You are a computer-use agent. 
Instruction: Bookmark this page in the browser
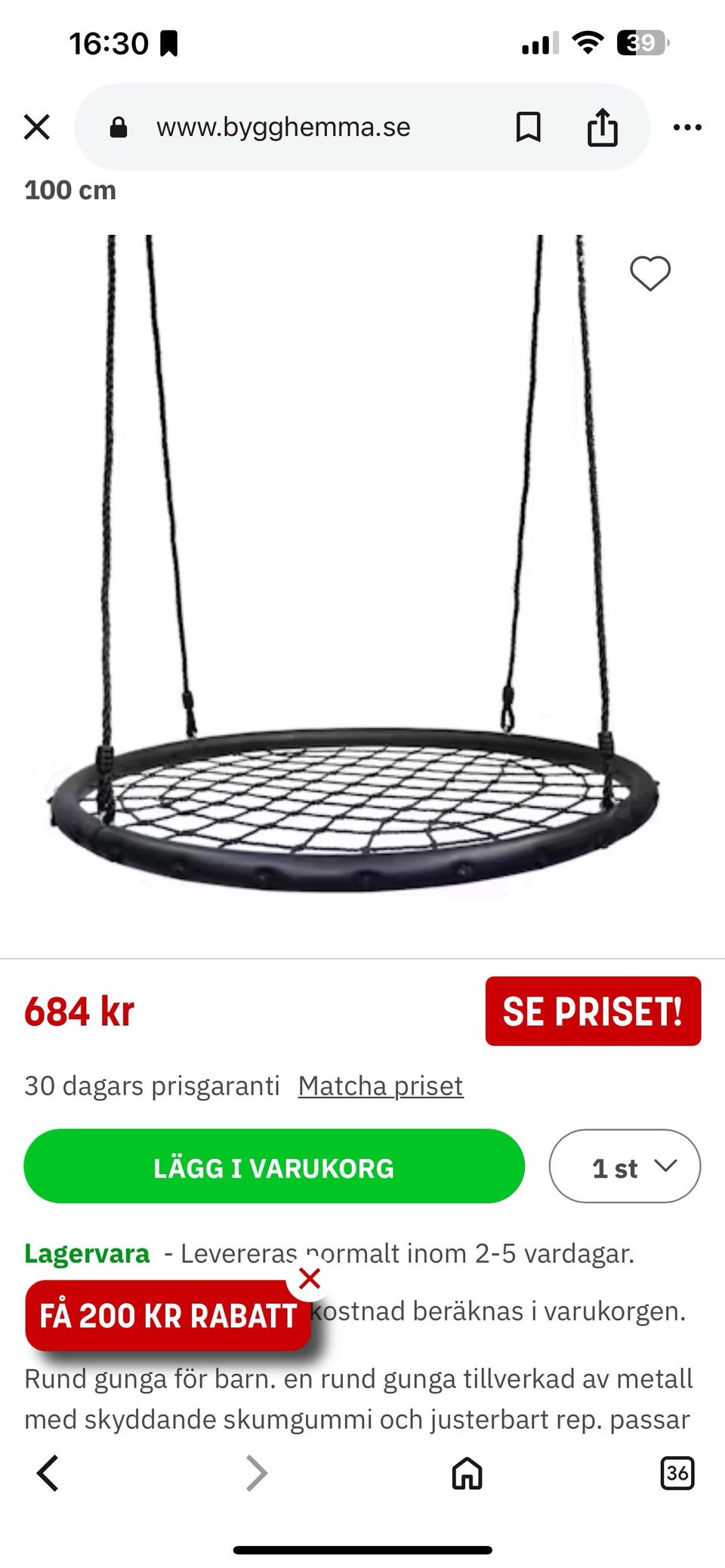coord(528,127)
